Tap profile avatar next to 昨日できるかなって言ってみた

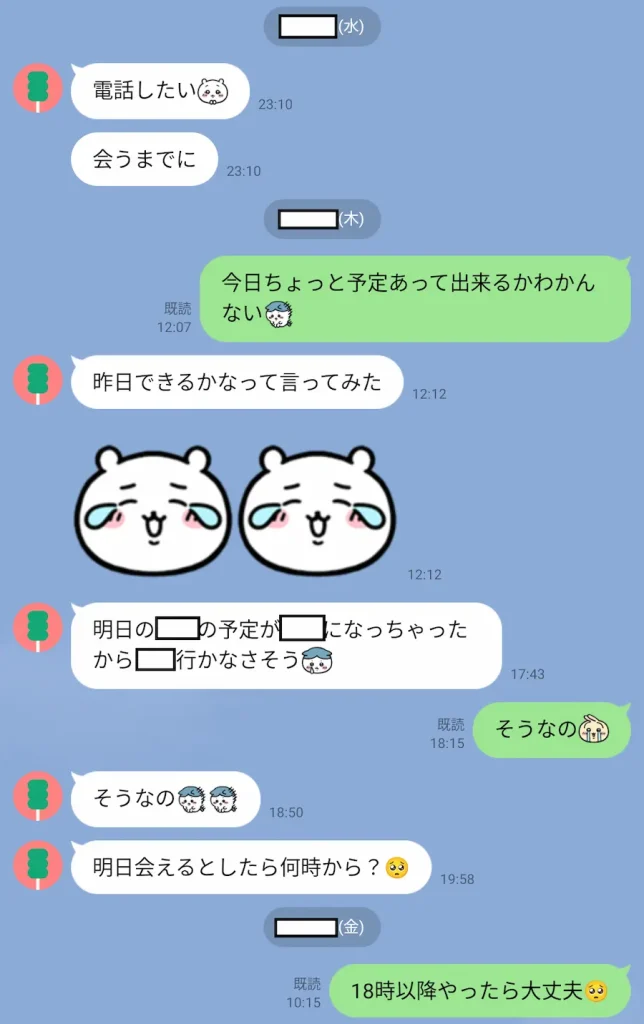click(x=37, y=380)
